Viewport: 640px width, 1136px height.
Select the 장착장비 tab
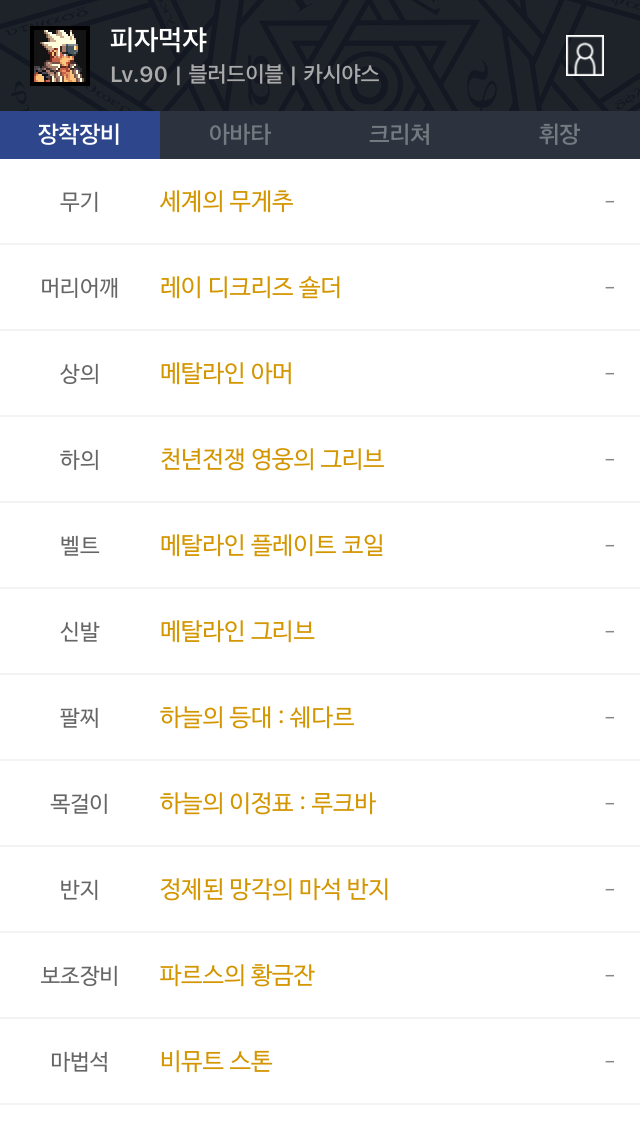coord(79,134)
